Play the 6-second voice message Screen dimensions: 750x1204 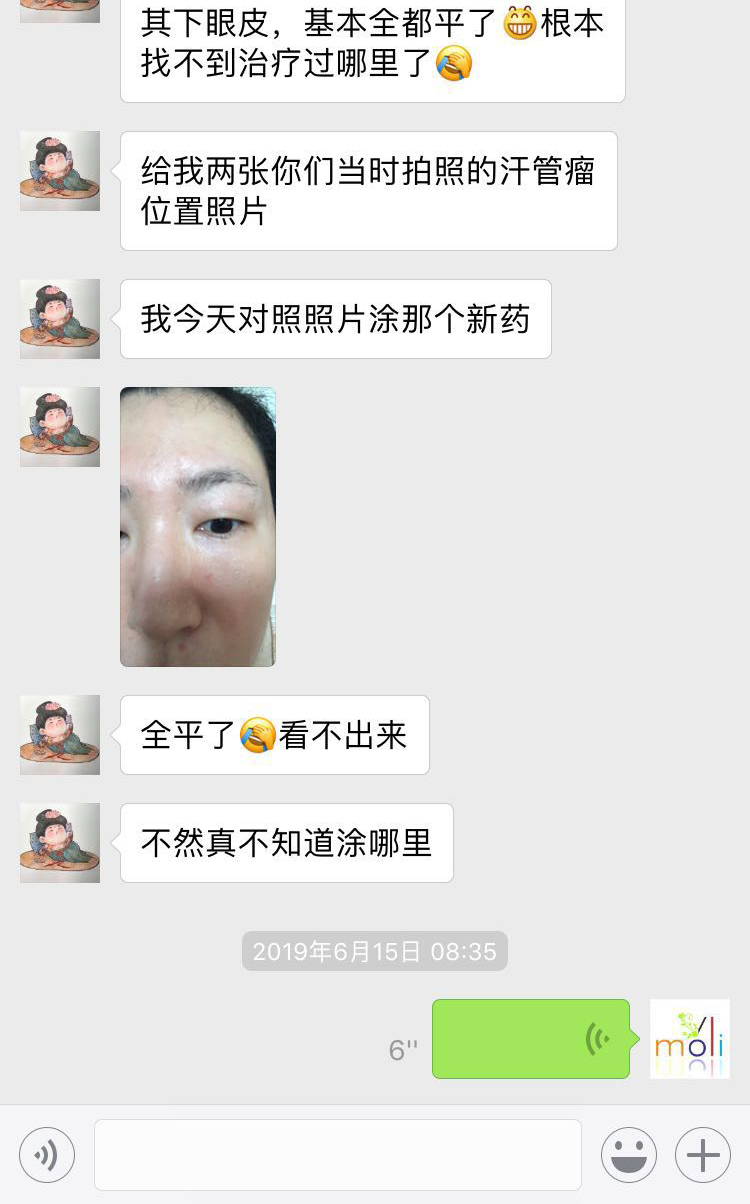pyautogui.click(x=530, y=1039)
